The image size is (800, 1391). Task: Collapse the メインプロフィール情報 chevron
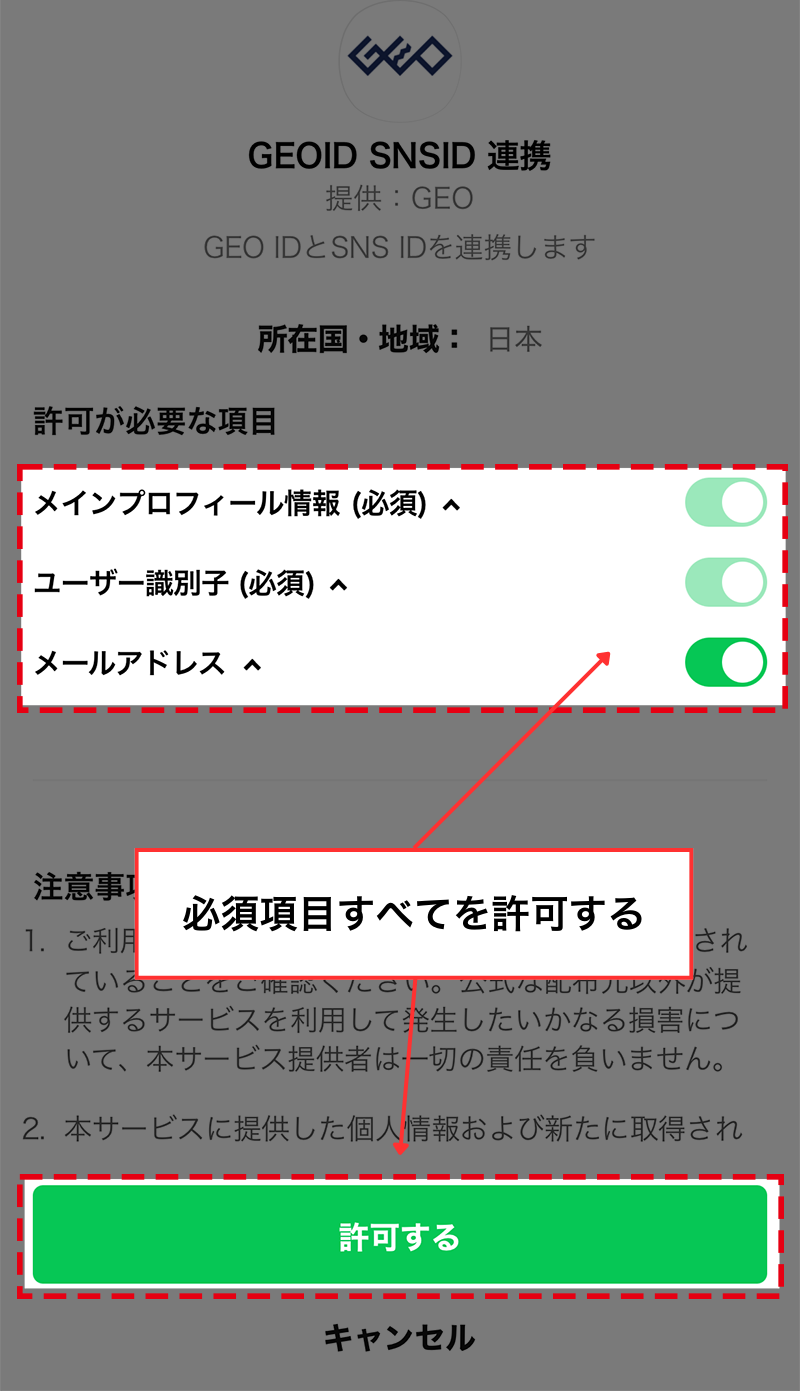point(452,506)
